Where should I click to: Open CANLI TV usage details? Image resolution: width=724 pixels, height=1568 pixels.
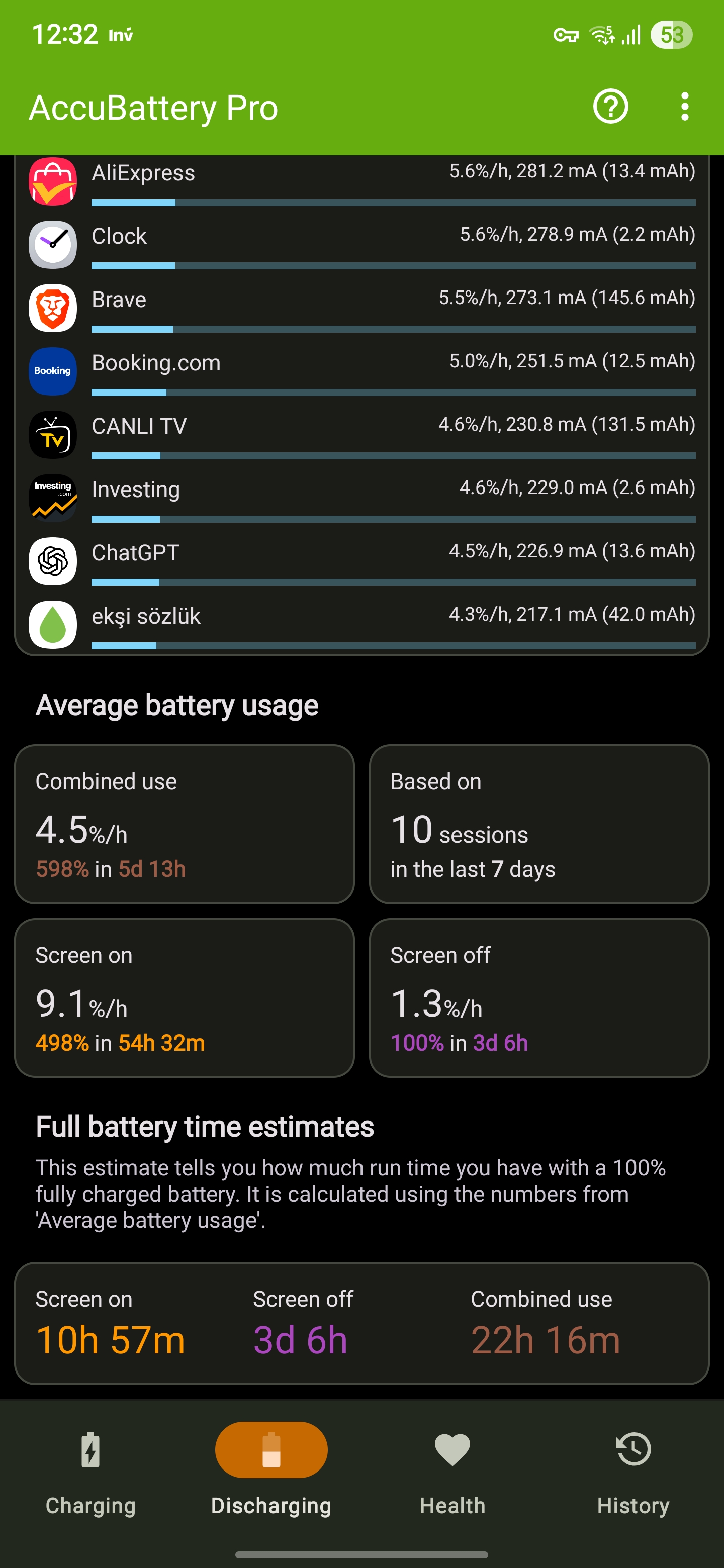[x=363, y=435]
